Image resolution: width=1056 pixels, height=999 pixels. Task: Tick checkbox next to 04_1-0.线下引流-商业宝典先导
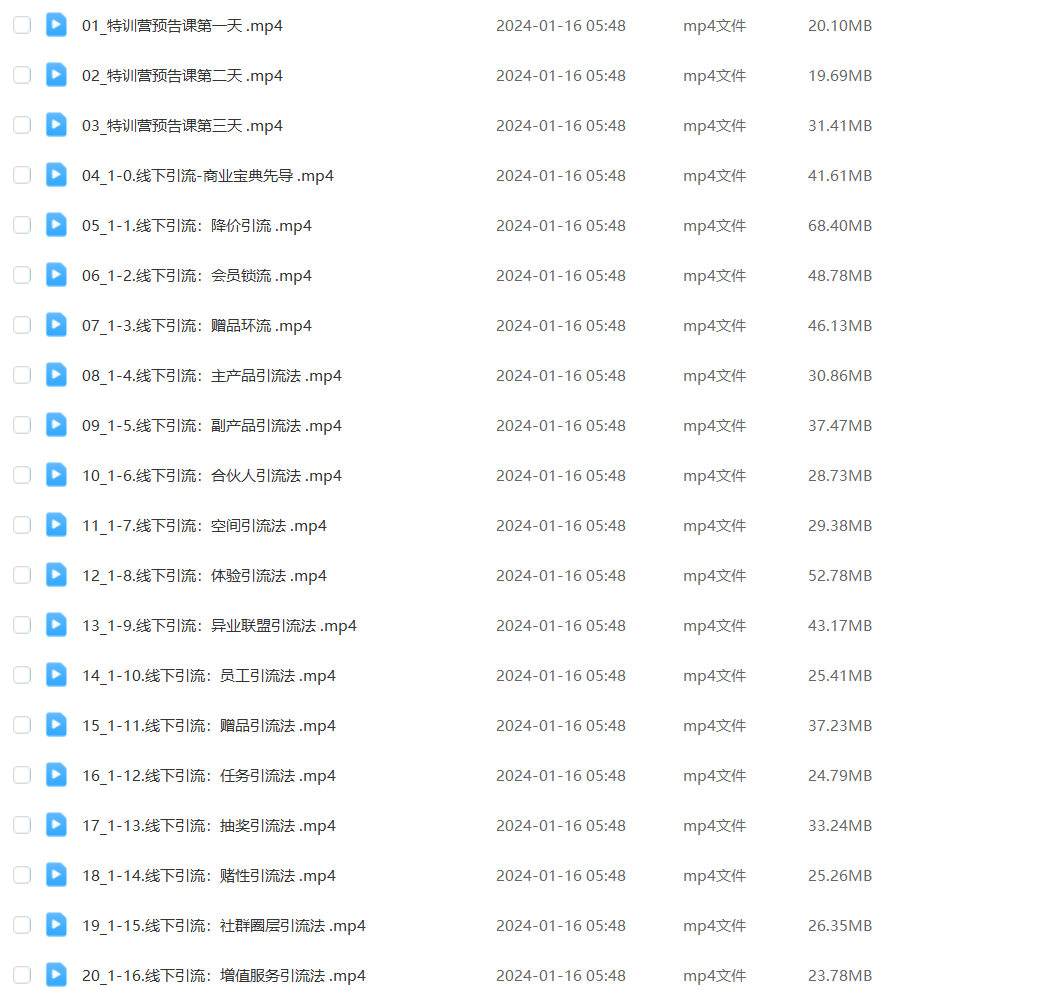click(x=22, y=175)
